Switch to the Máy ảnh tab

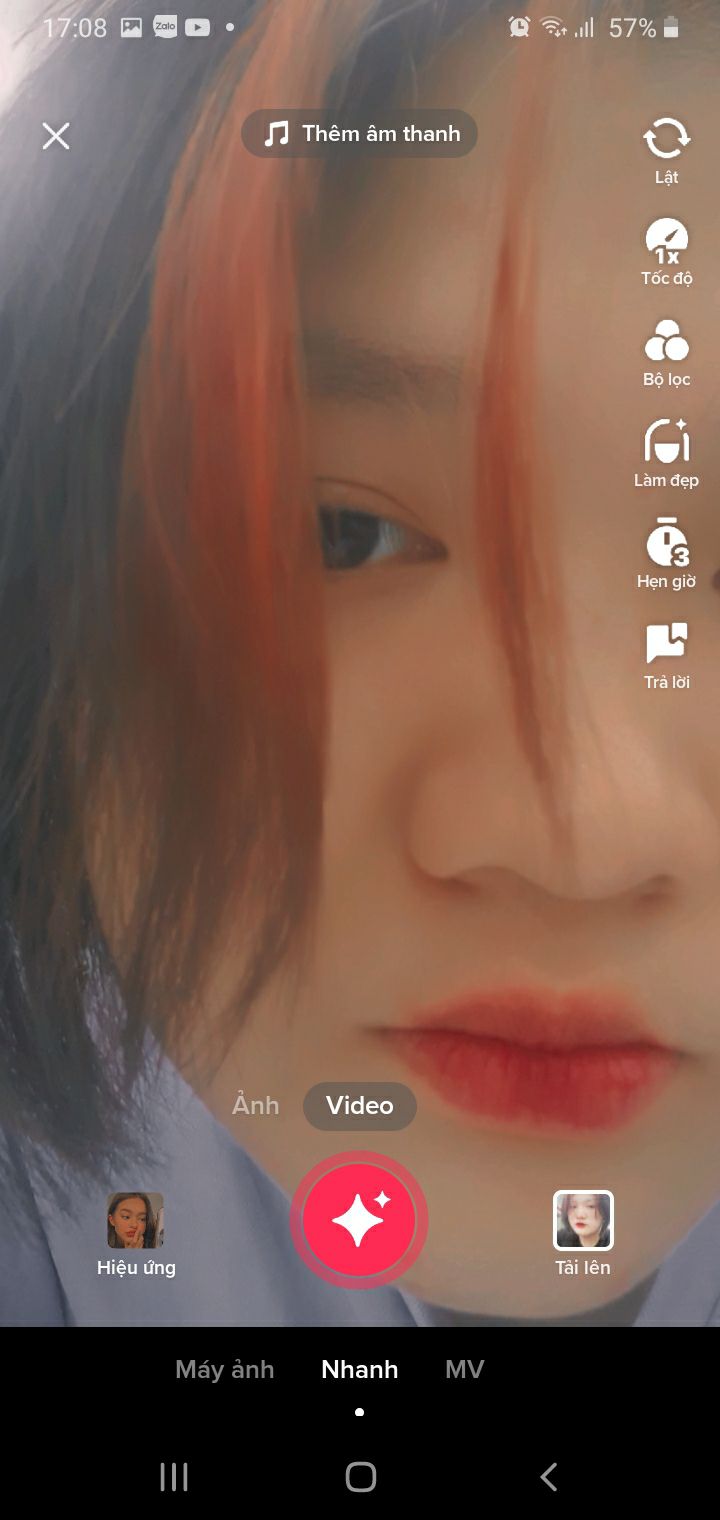point(225,1369)
